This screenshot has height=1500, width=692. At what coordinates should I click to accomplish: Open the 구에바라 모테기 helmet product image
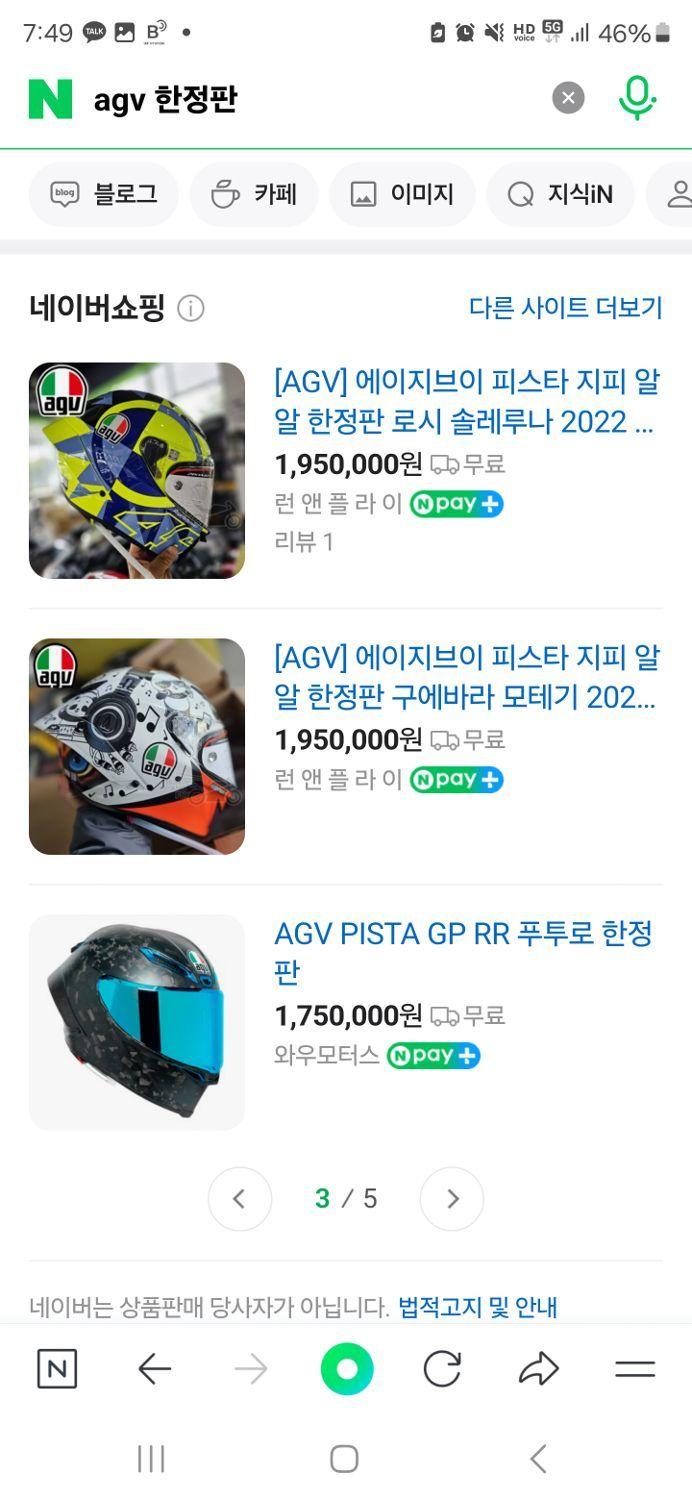point(137,746)
